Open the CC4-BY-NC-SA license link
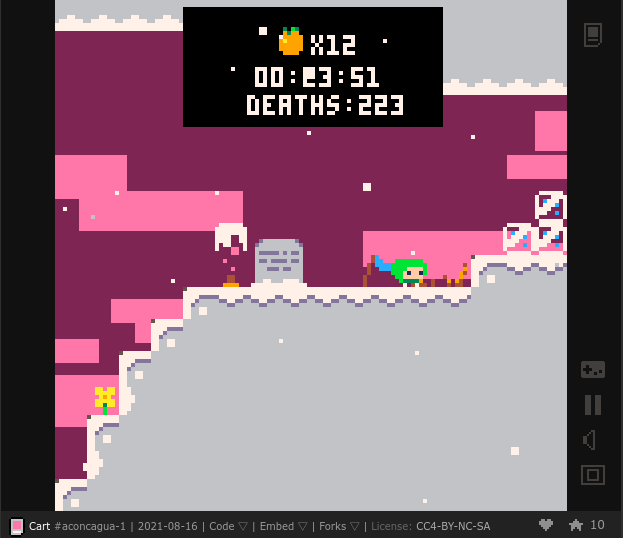The image size is (623, 538). pos(453,526)
